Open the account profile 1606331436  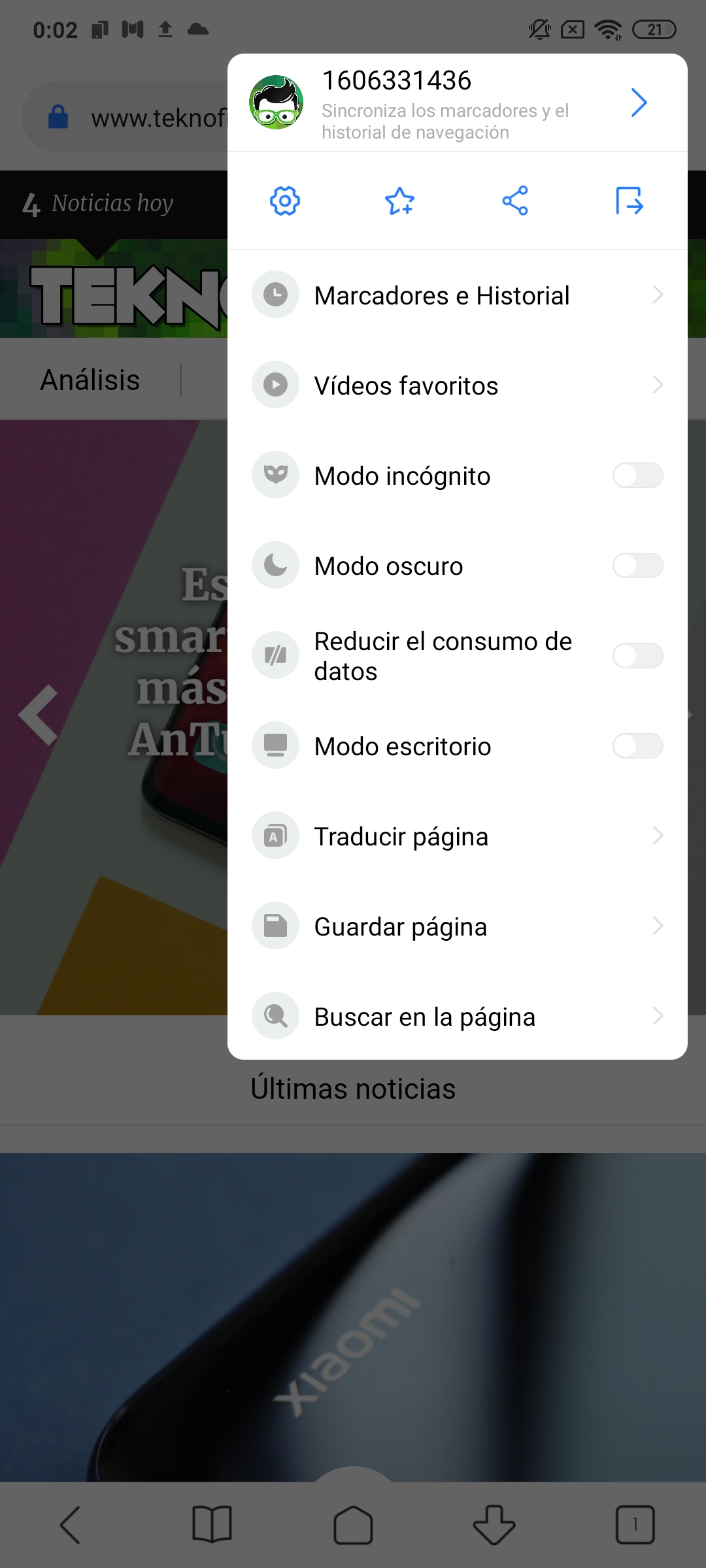[x=457, y=103]
